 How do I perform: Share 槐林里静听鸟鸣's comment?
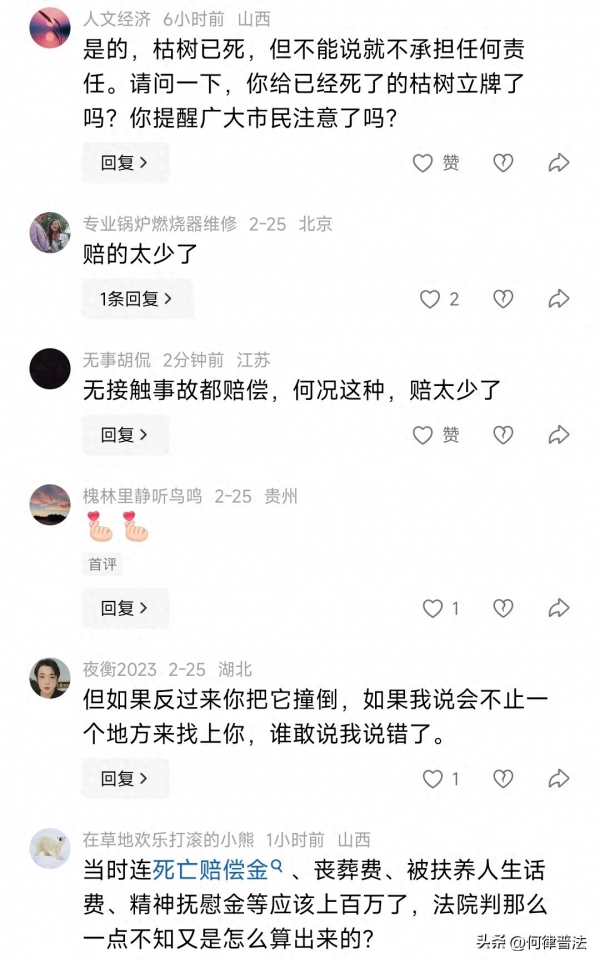point(559,608)
